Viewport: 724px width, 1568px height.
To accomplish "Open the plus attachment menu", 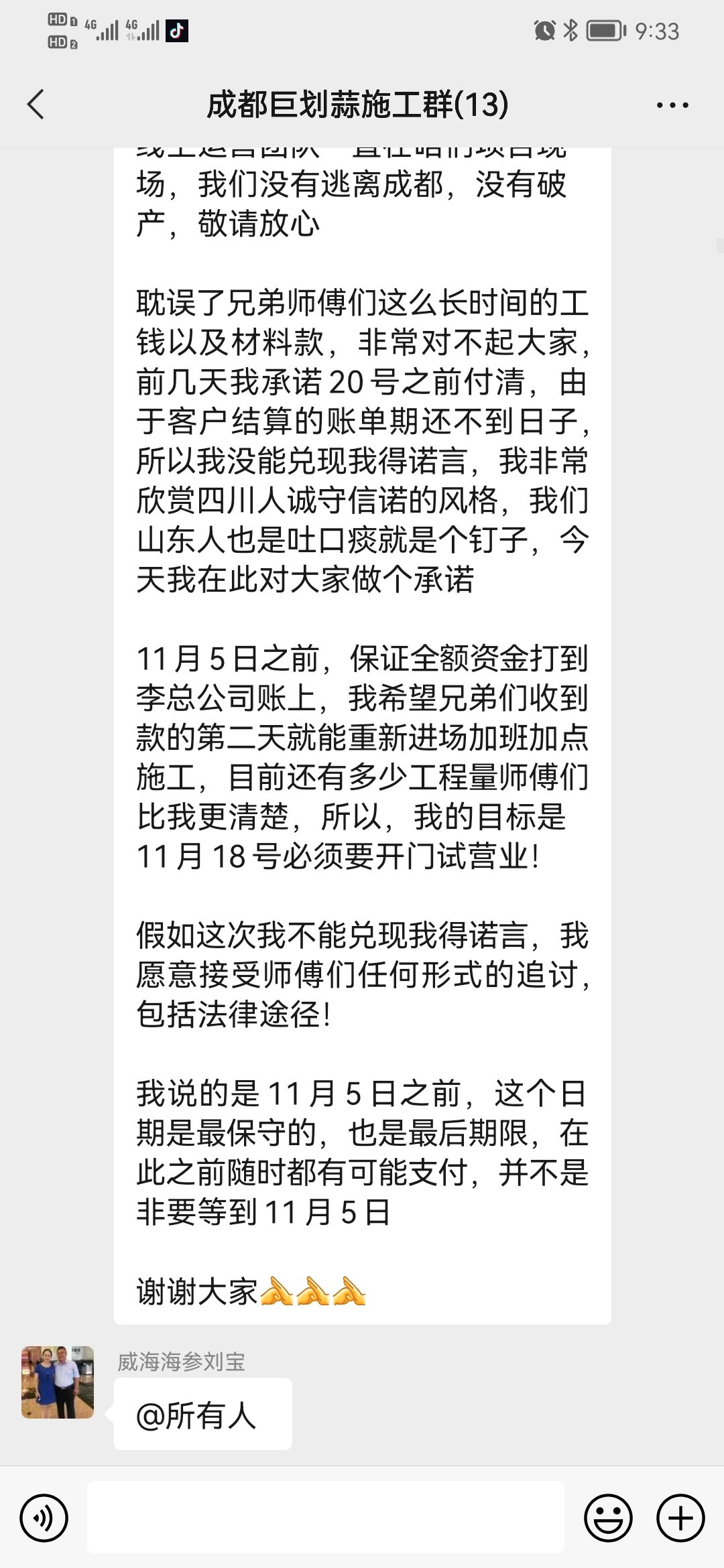I will pos(680,1518).
